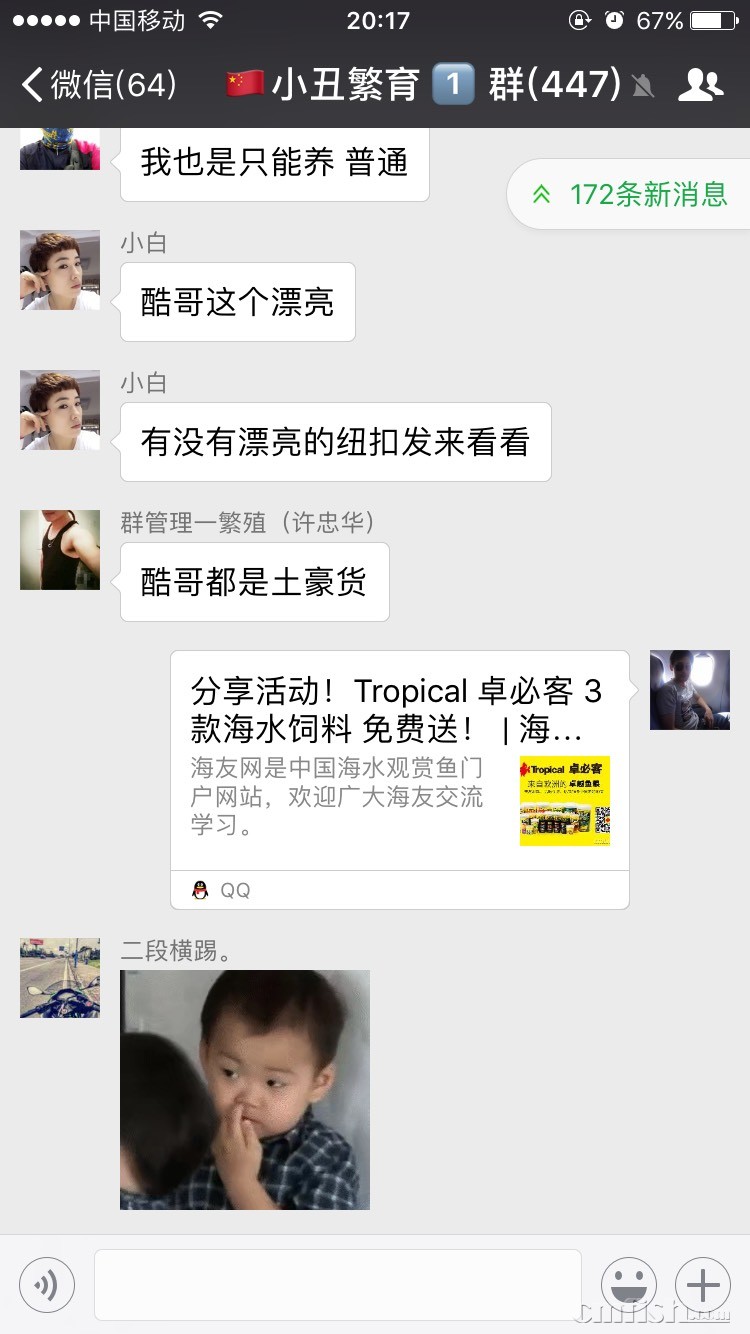This screenshot has height=1334, width=750.
Task: View the toddler image sent by 二段横踢
Action: [x=245, y=1089]
